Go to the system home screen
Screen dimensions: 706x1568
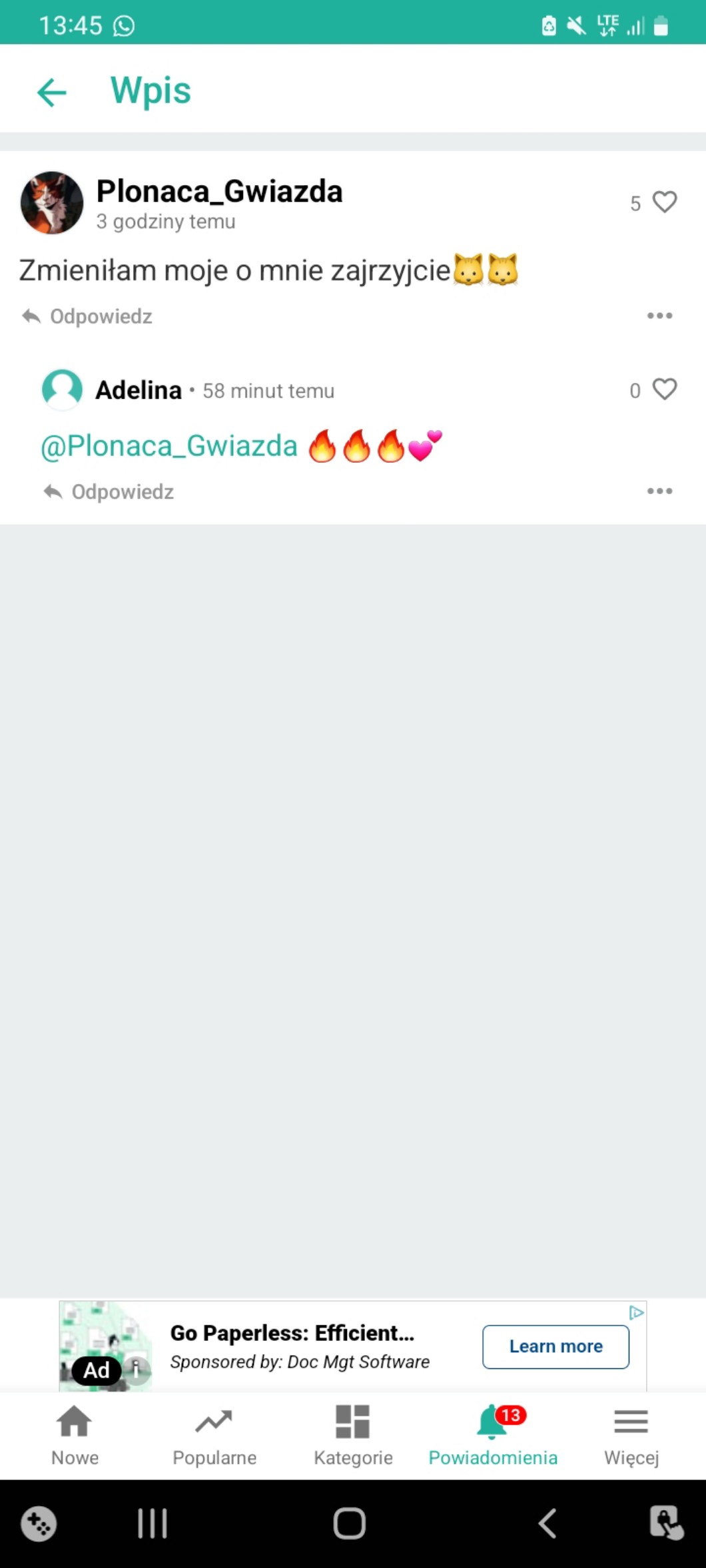pyautogui.click(x=349, y=1523)
